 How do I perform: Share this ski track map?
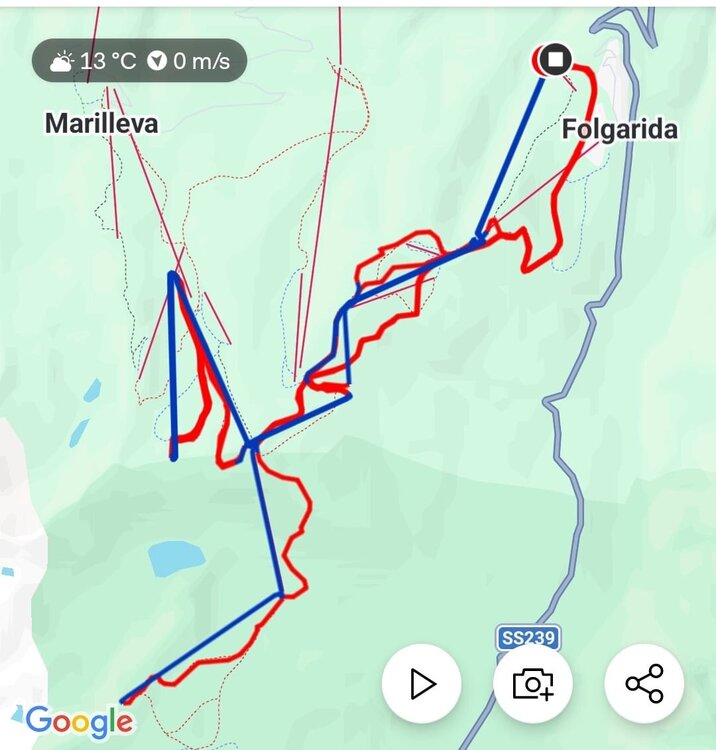[x=644, y=684]
